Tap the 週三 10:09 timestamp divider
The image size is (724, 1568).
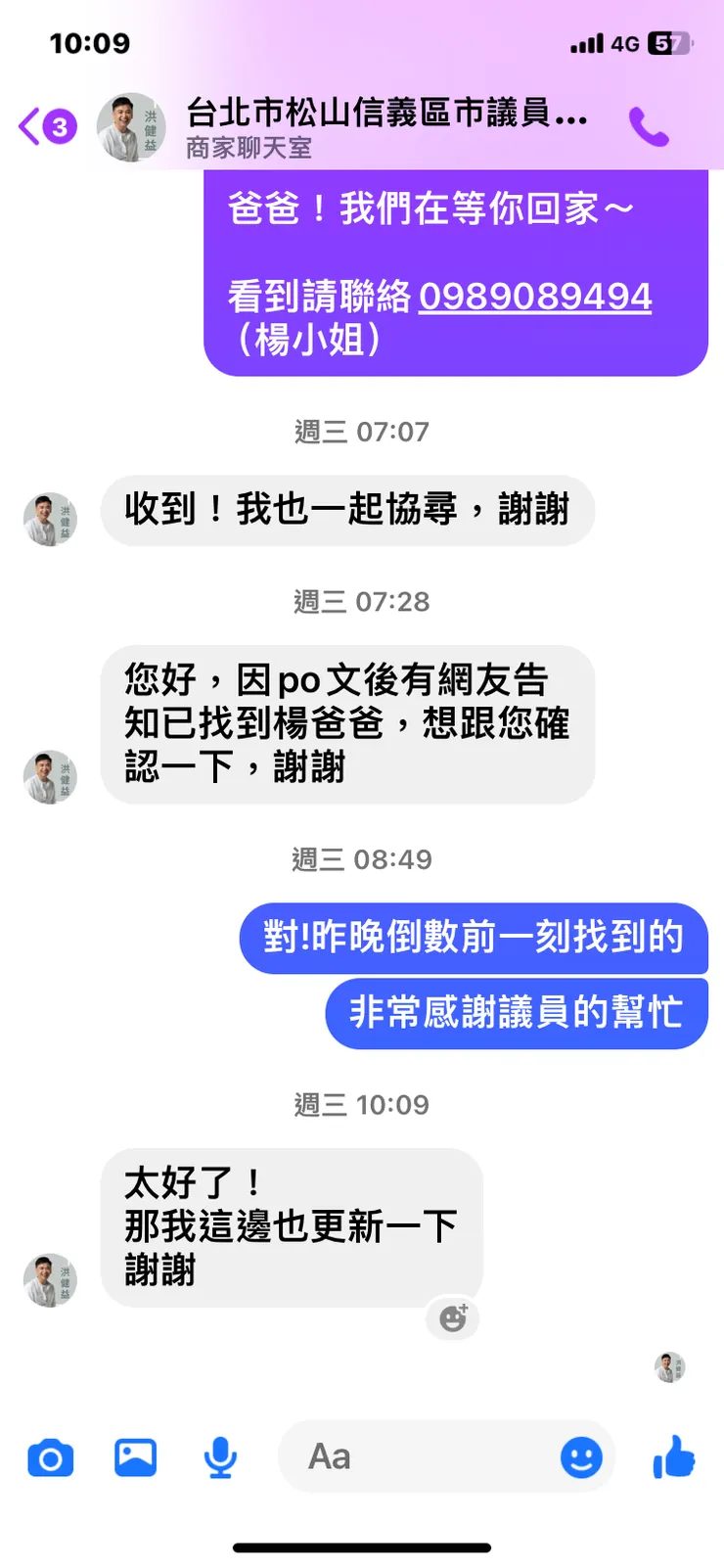[362, 1104]
